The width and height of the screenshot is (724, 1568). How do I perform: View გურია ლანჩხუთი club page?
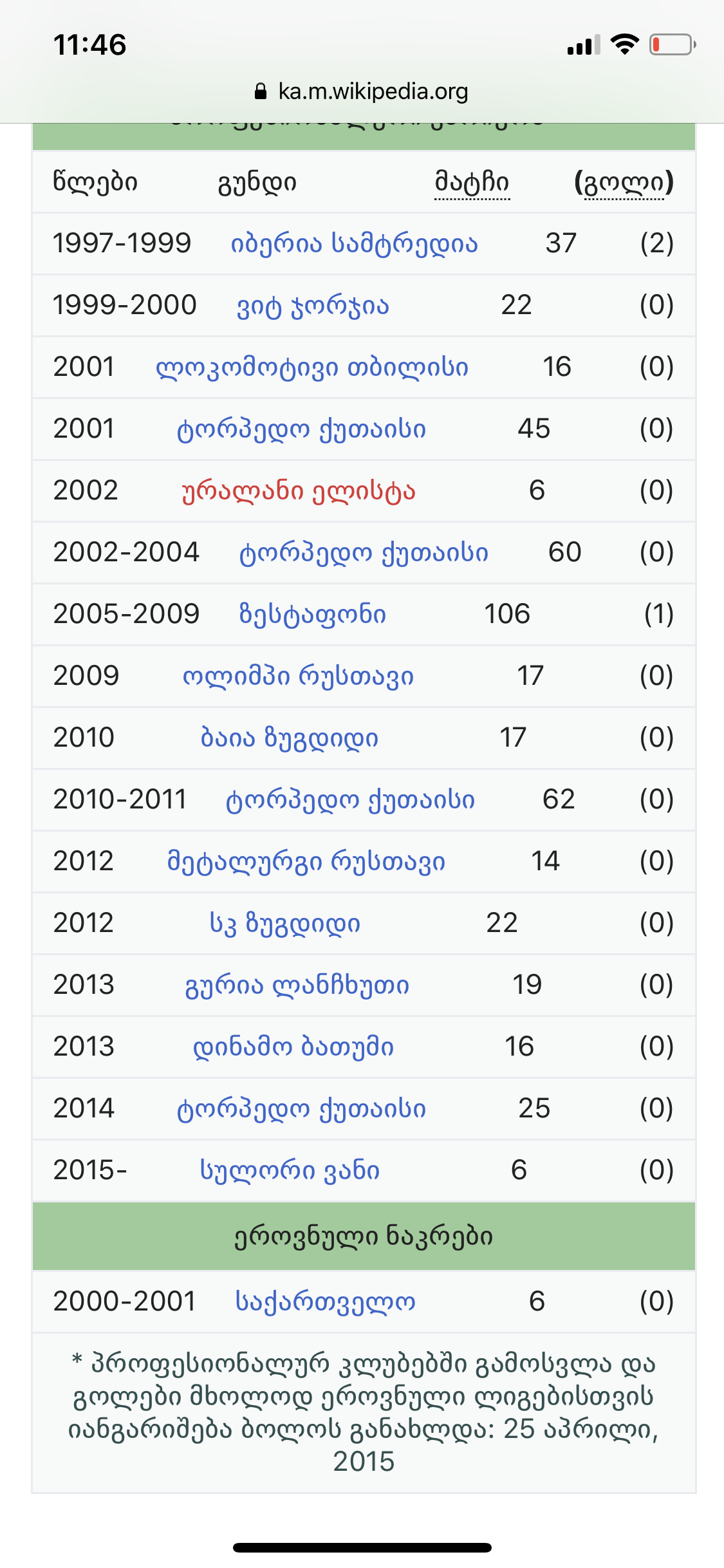[297, 985]
